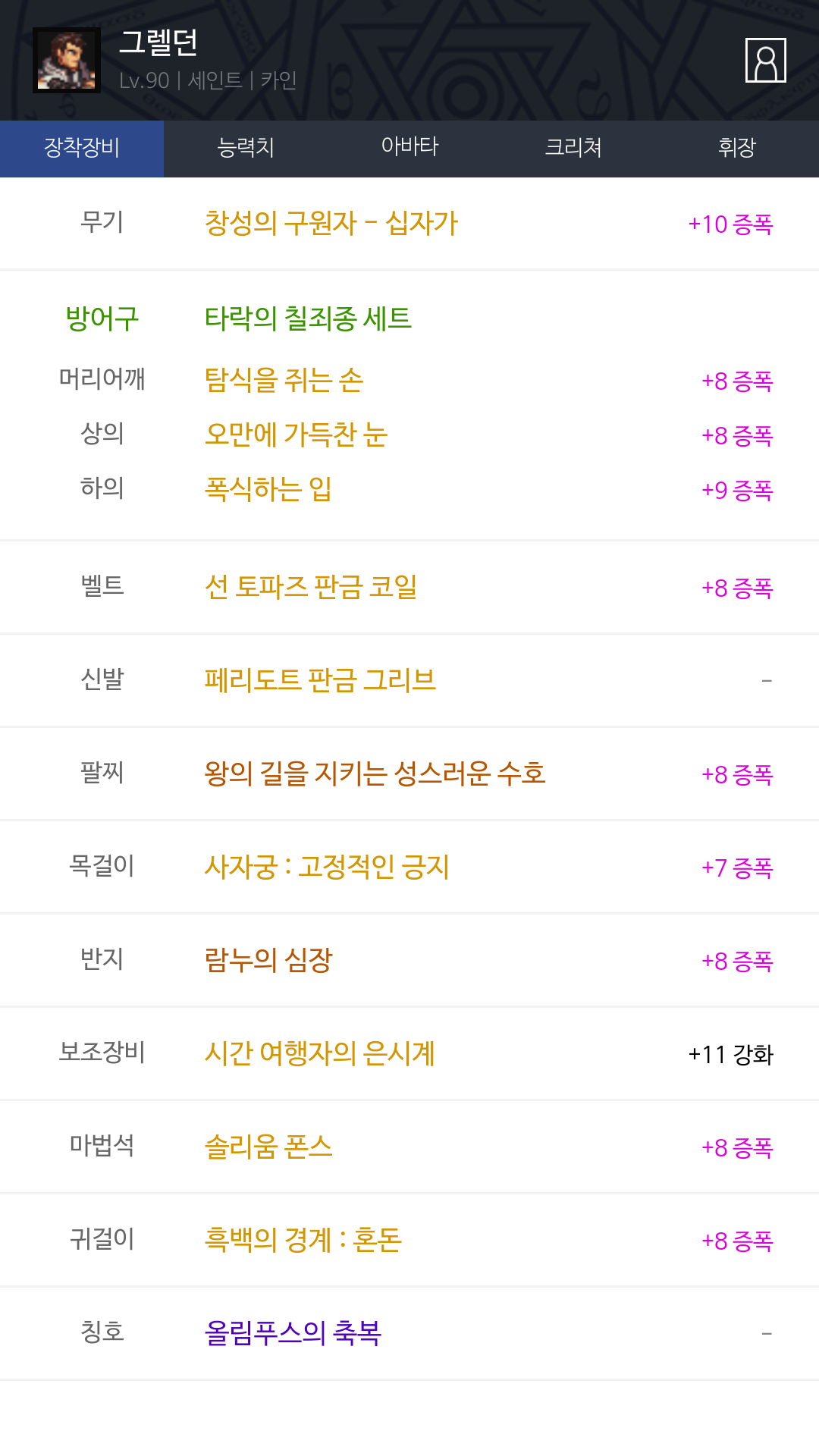Open weapon 창성의 구원자 - 십자가
Image resolution: width=819 pixels, height=1456 pixels.
[x=331, y=224]
